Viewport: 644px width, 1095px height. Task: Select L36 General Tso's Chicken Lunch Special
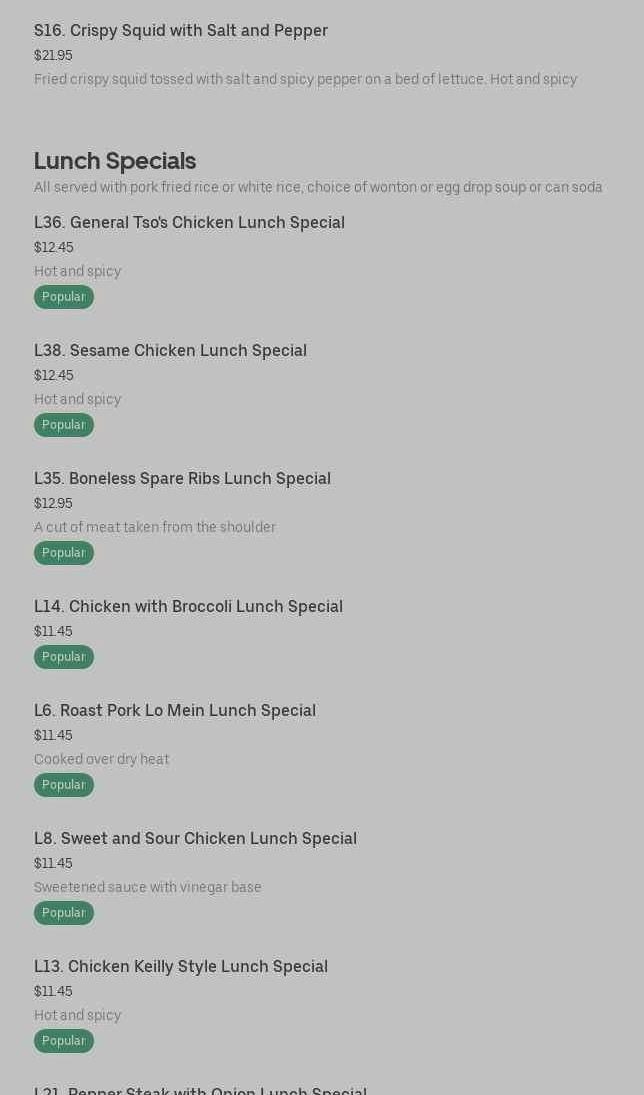(x=189, y=223)
